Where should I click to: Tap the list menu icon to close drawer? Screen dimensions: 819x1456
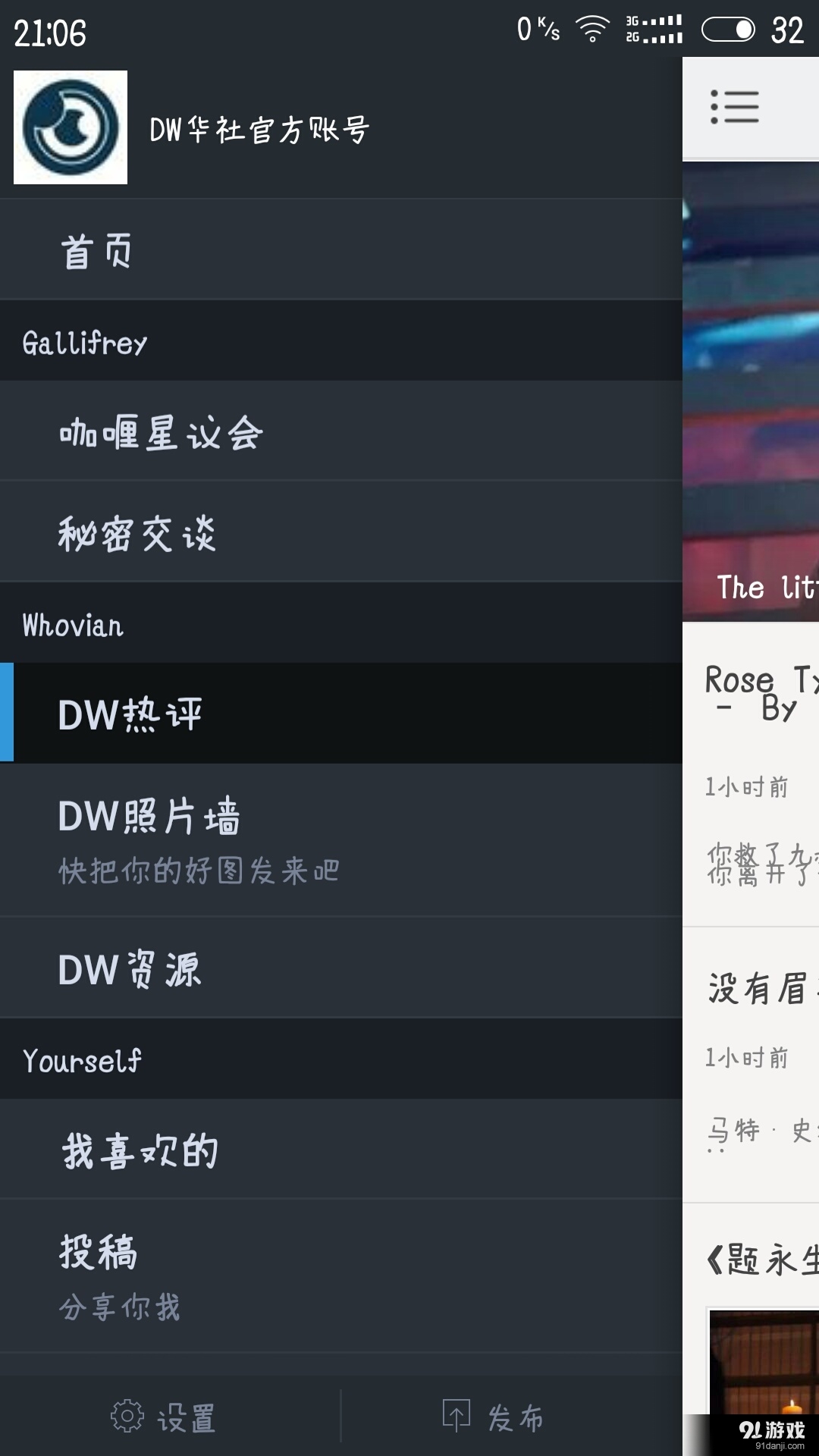point(734,107)
